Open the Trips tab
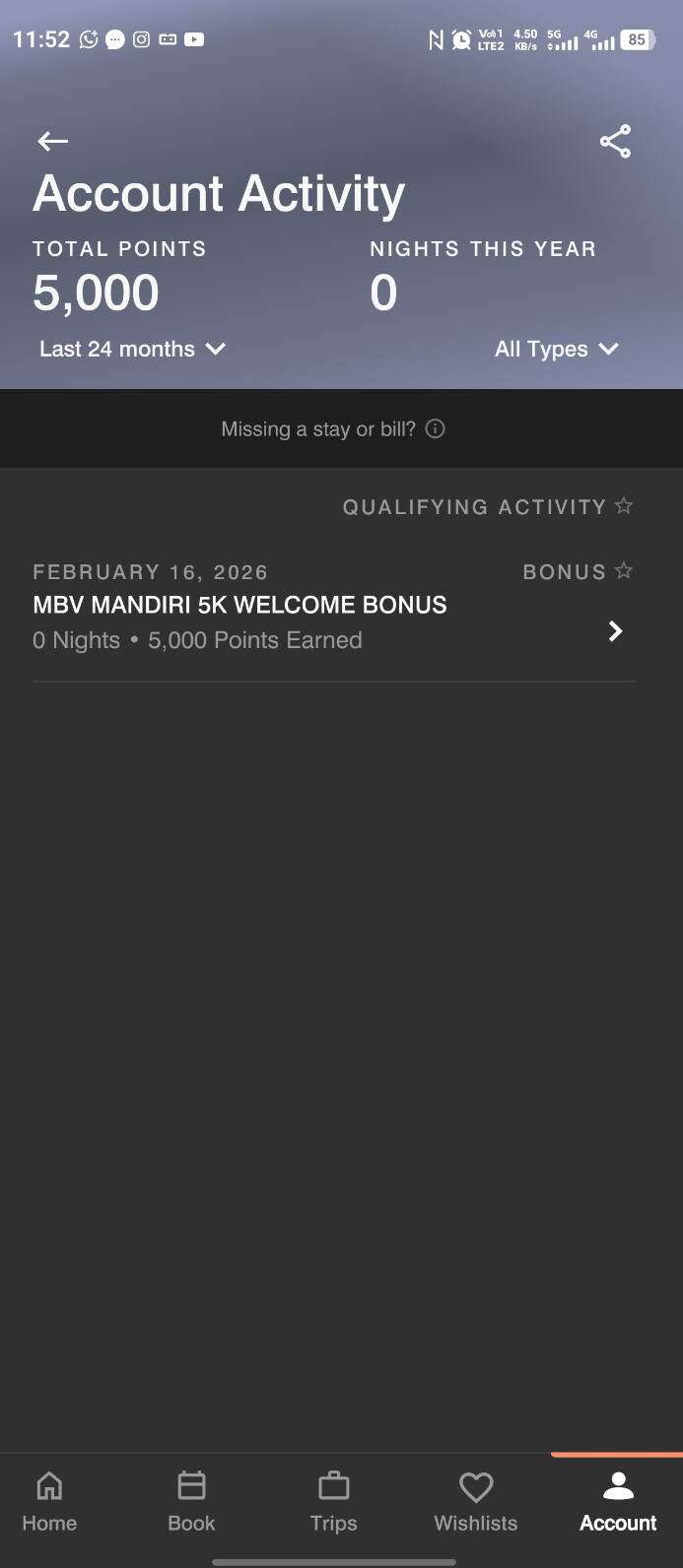This screenshot has height=1568, width=683. [x=333, y=1501]
